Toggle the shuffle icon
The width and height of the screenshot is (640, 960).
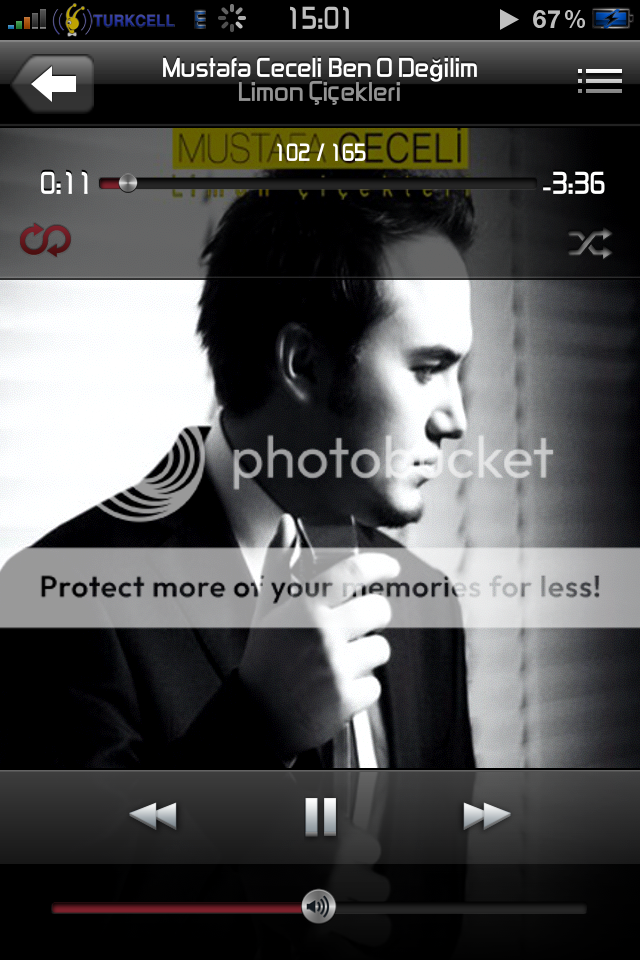click(589, 243)
